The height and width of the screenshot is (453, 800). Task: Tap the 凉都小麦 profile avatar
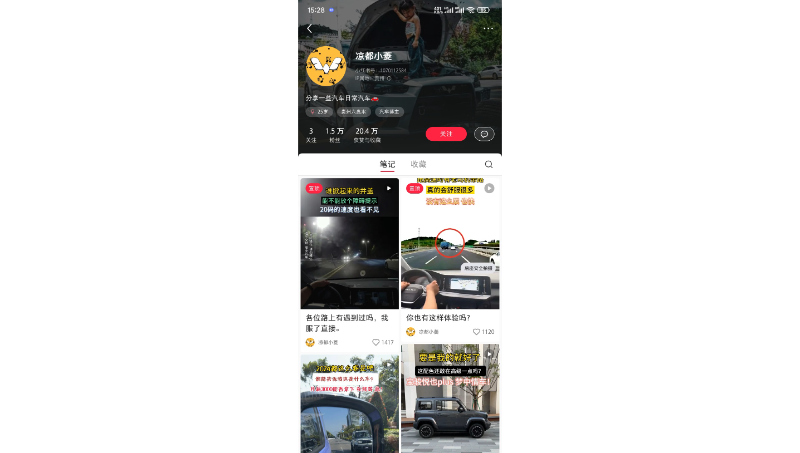[325, 66]
